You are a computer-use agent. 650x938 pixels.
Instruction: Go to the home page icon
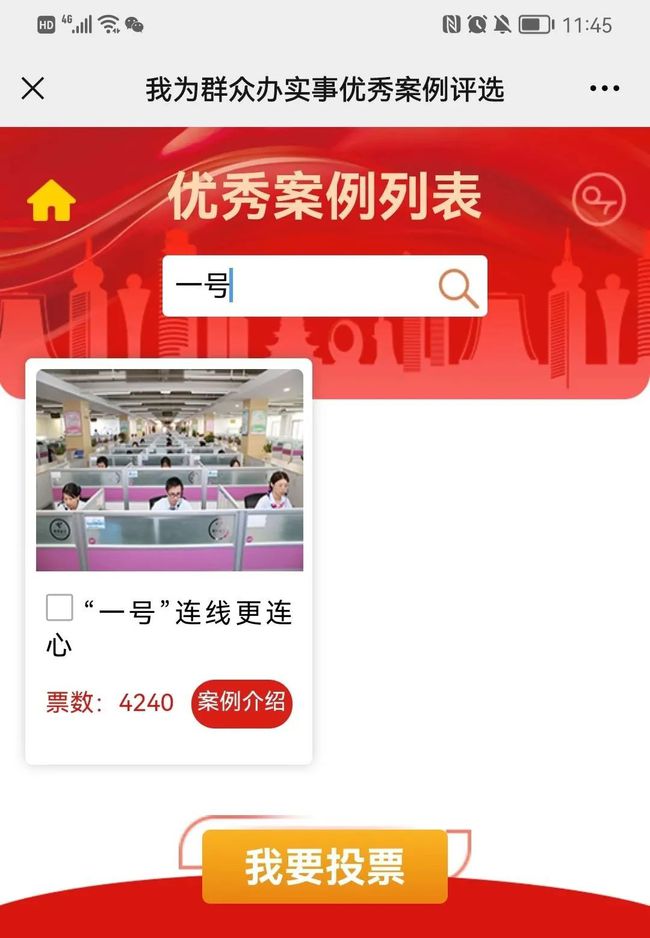52,201
